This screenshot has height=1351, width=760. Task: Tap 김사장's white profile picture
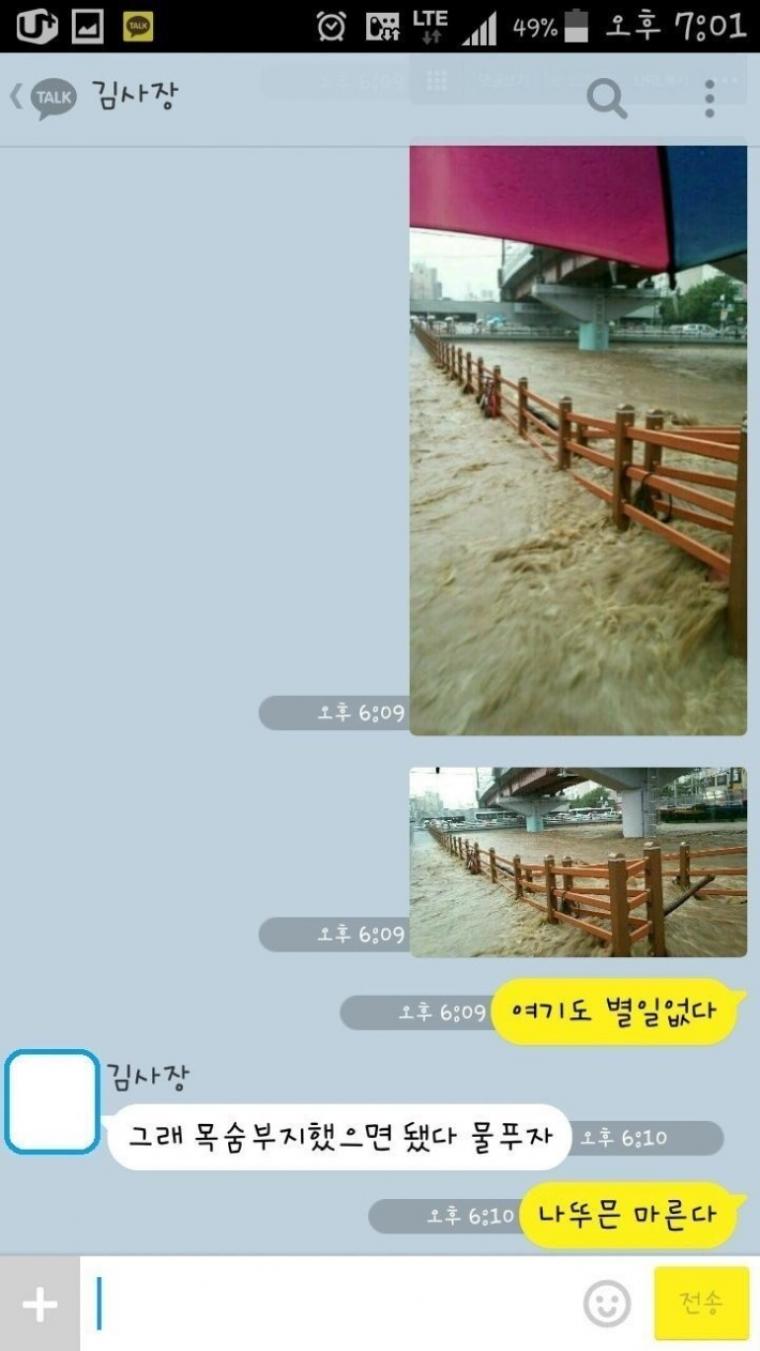pos(53,1101)
